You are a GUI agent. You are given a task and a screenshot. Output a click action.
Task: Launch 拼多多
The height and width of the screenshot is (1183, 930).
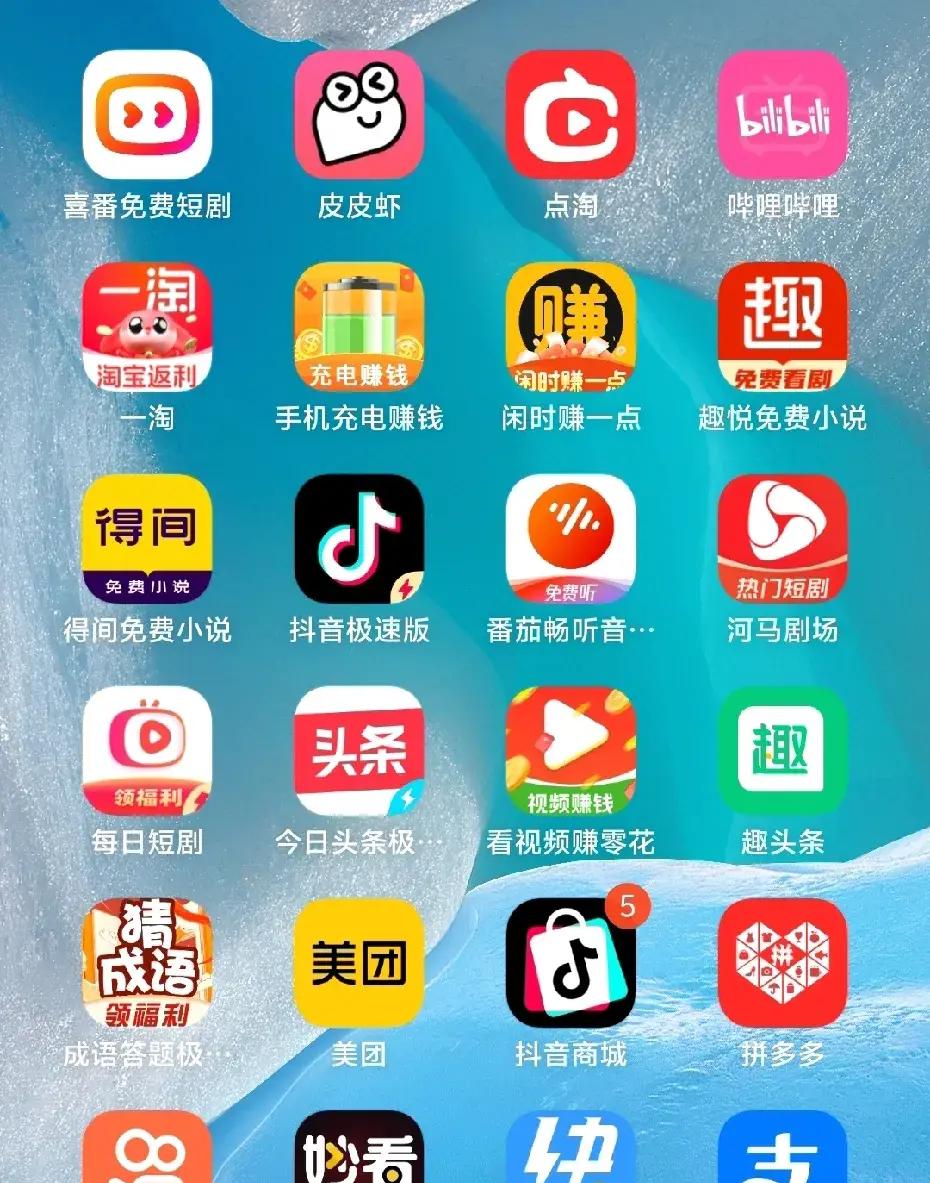[x=782, y=962]
